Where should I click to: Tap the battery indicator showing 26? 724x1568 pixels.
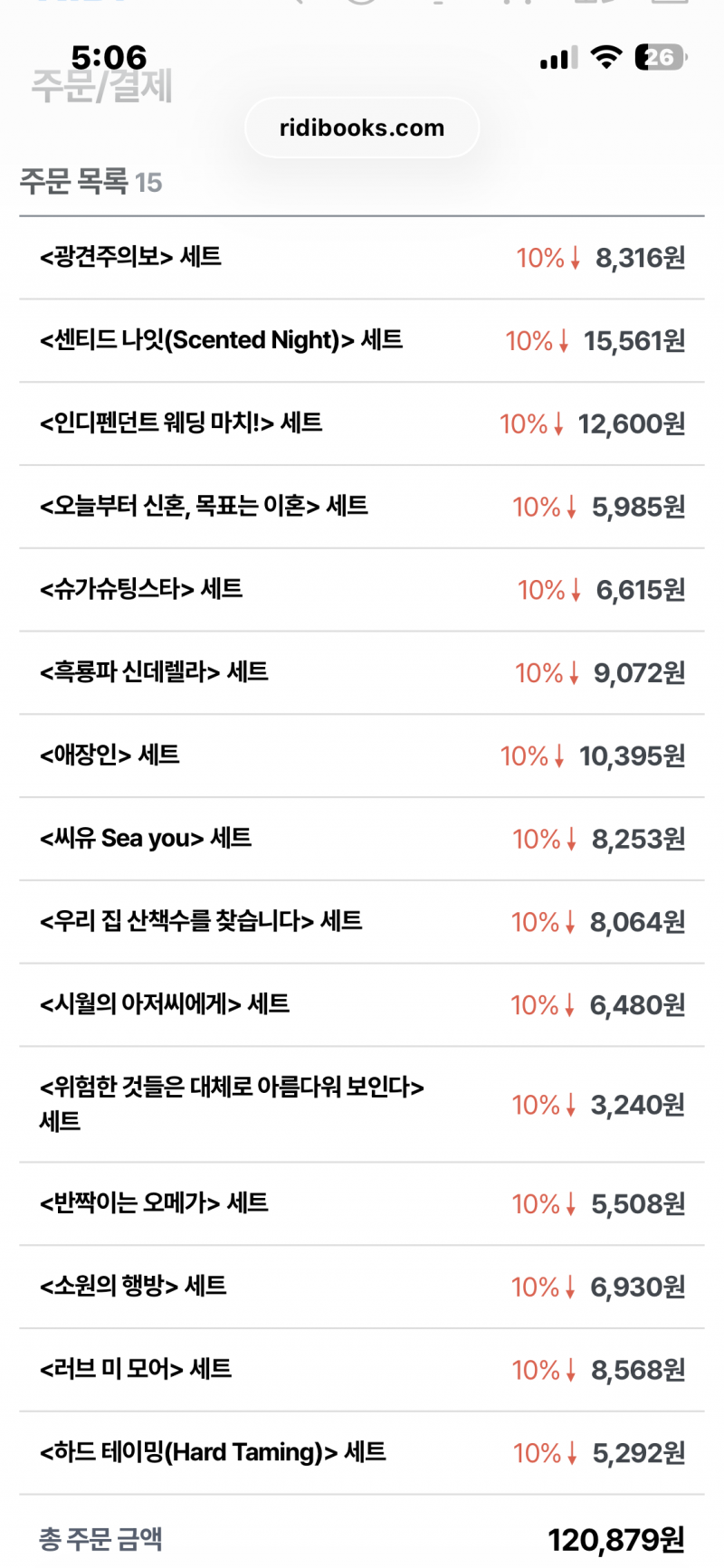[659, 57]
